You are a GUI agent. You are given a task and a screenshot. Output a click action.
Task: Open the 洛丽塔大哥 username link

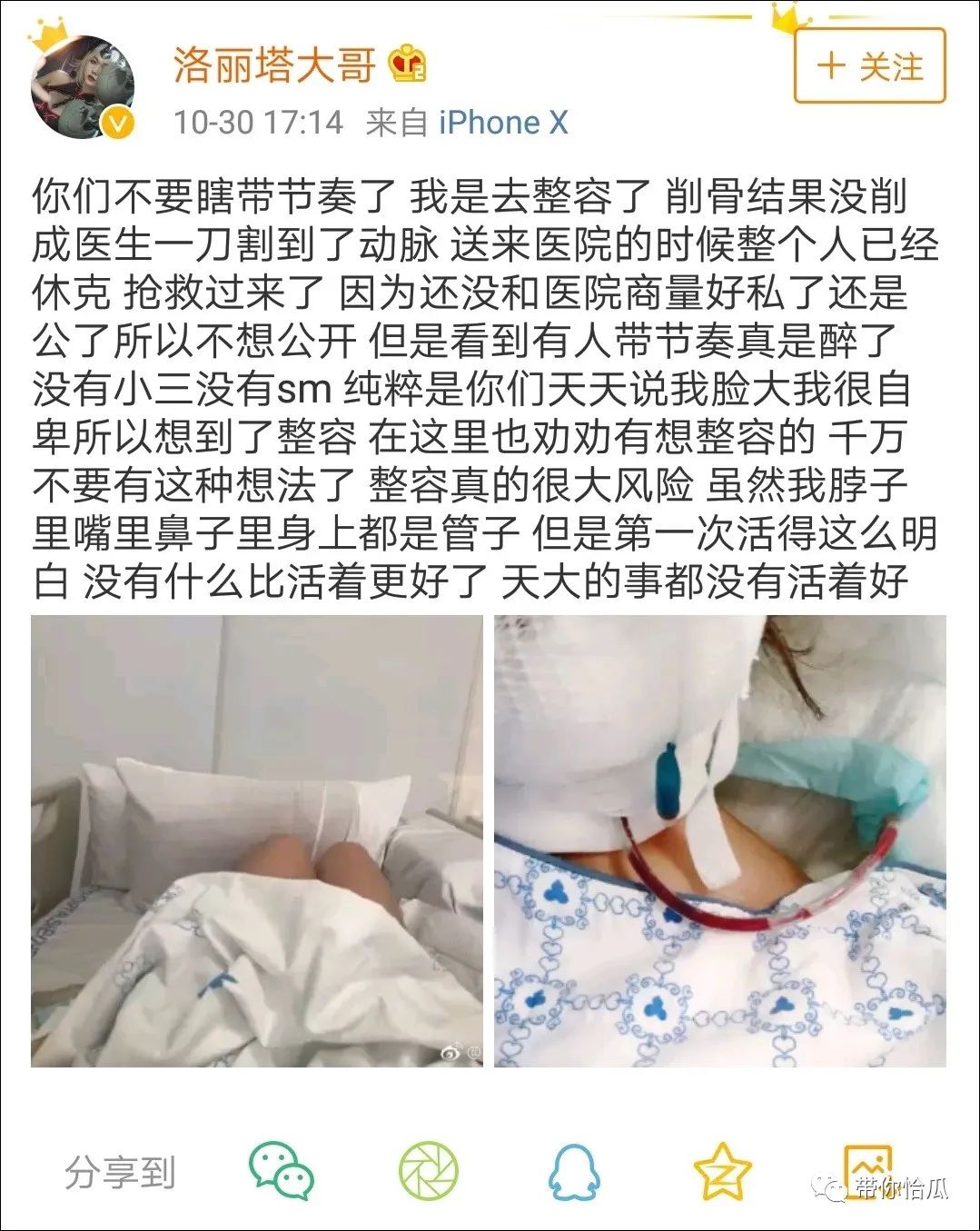tap(274, 65)
